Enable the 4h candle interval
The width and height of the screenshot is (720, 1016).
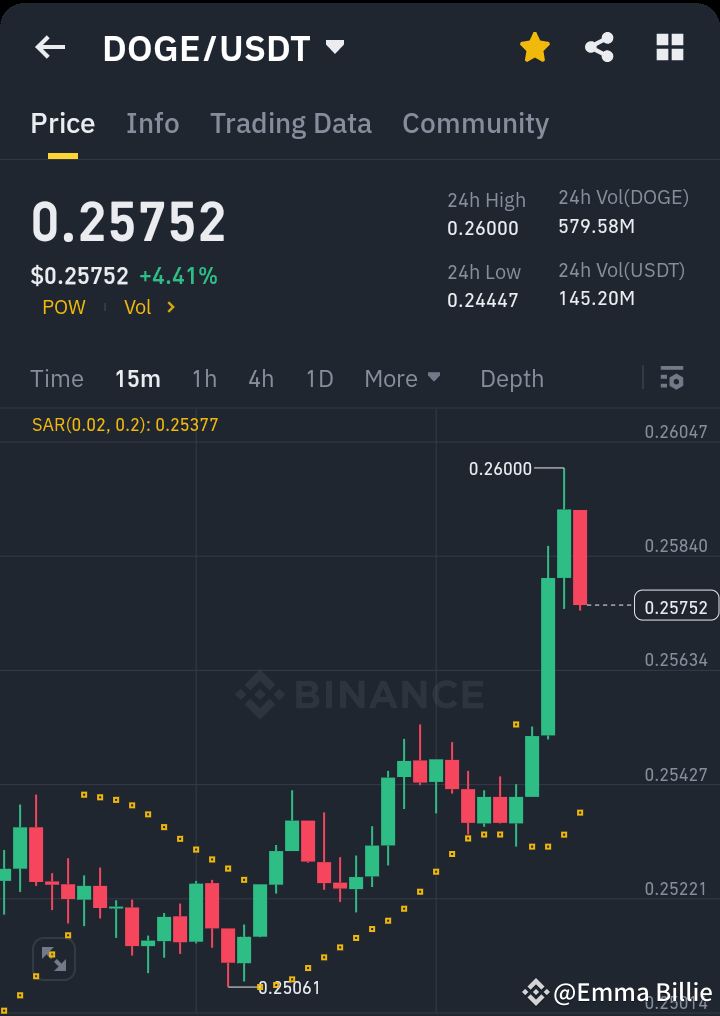pos(261,378)
